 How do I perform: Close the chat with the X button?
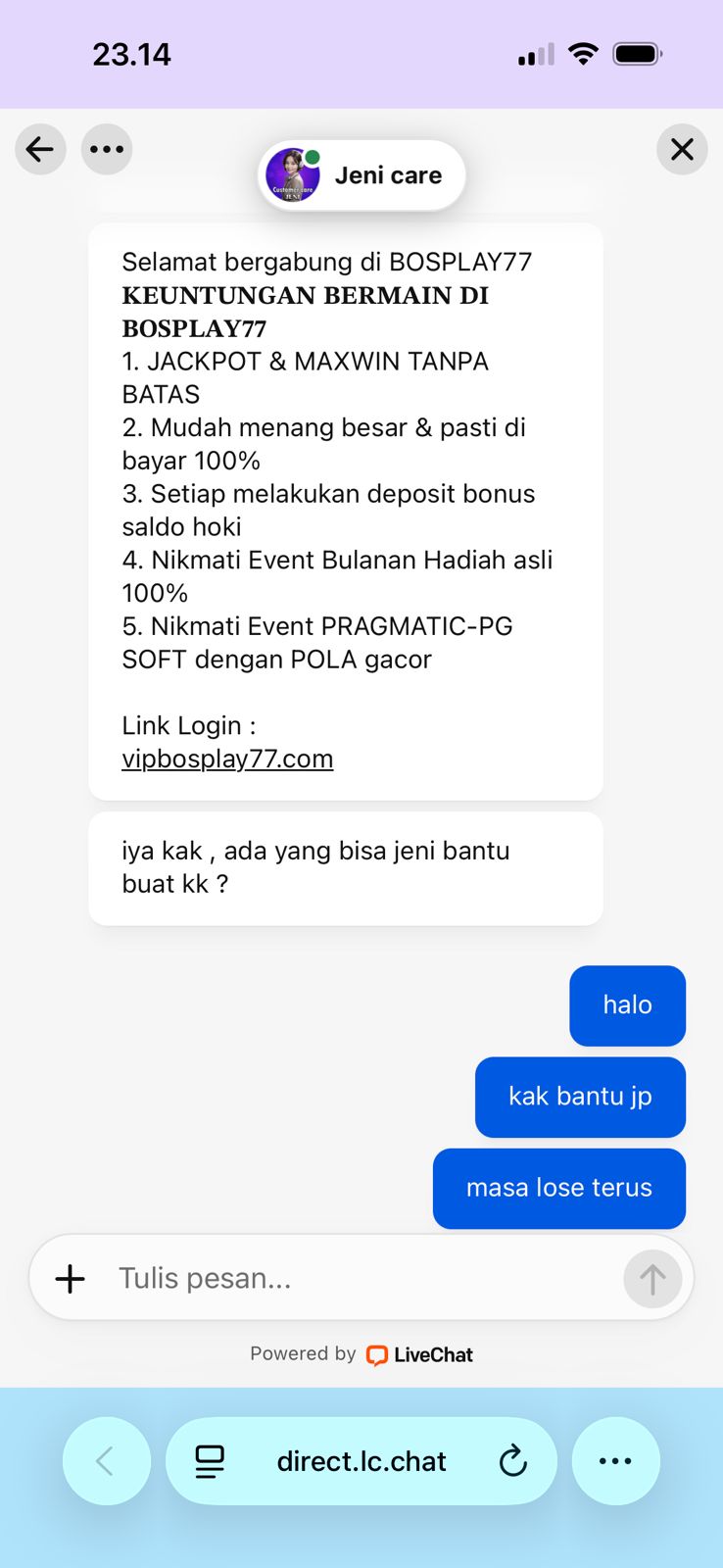pyautogui.click(x=682, y=149)
